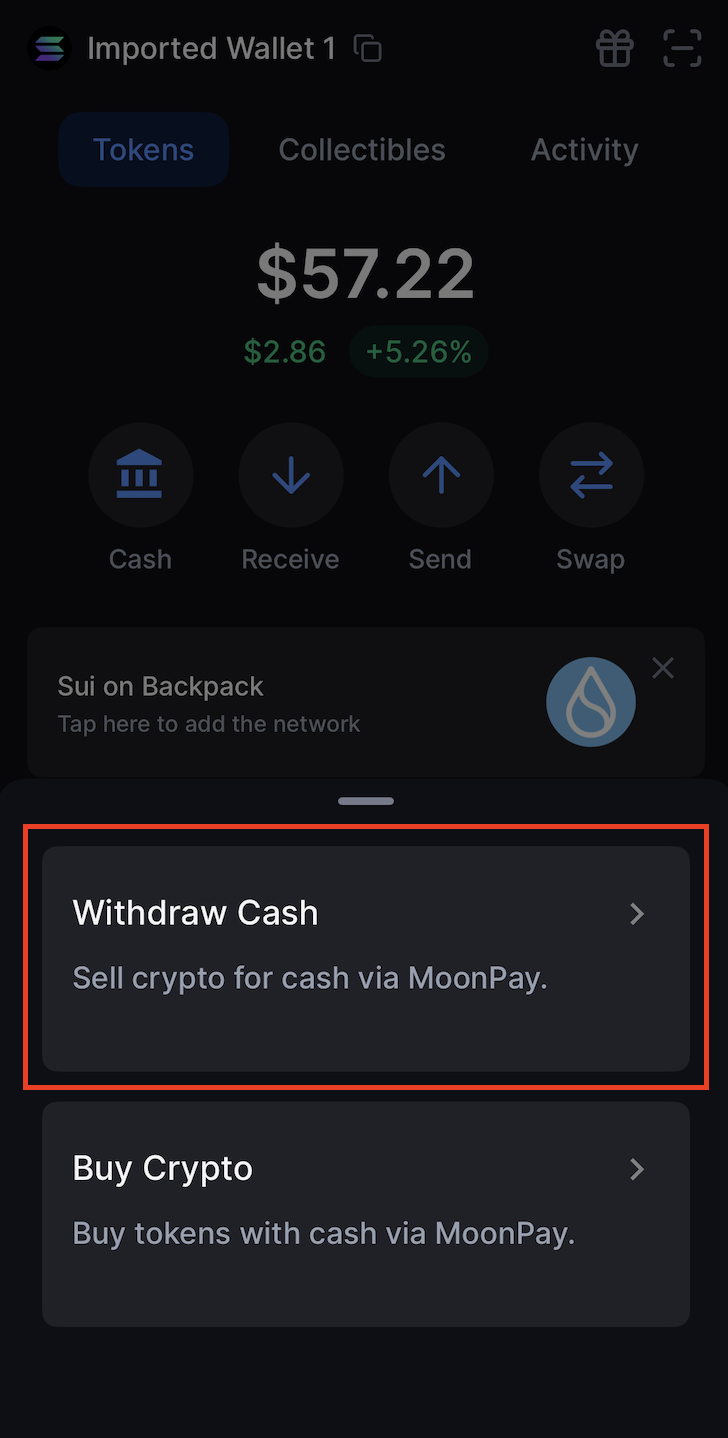728x1438 pixels.
Task: Switch to the Collectibles tab
Action: point(362,150)
